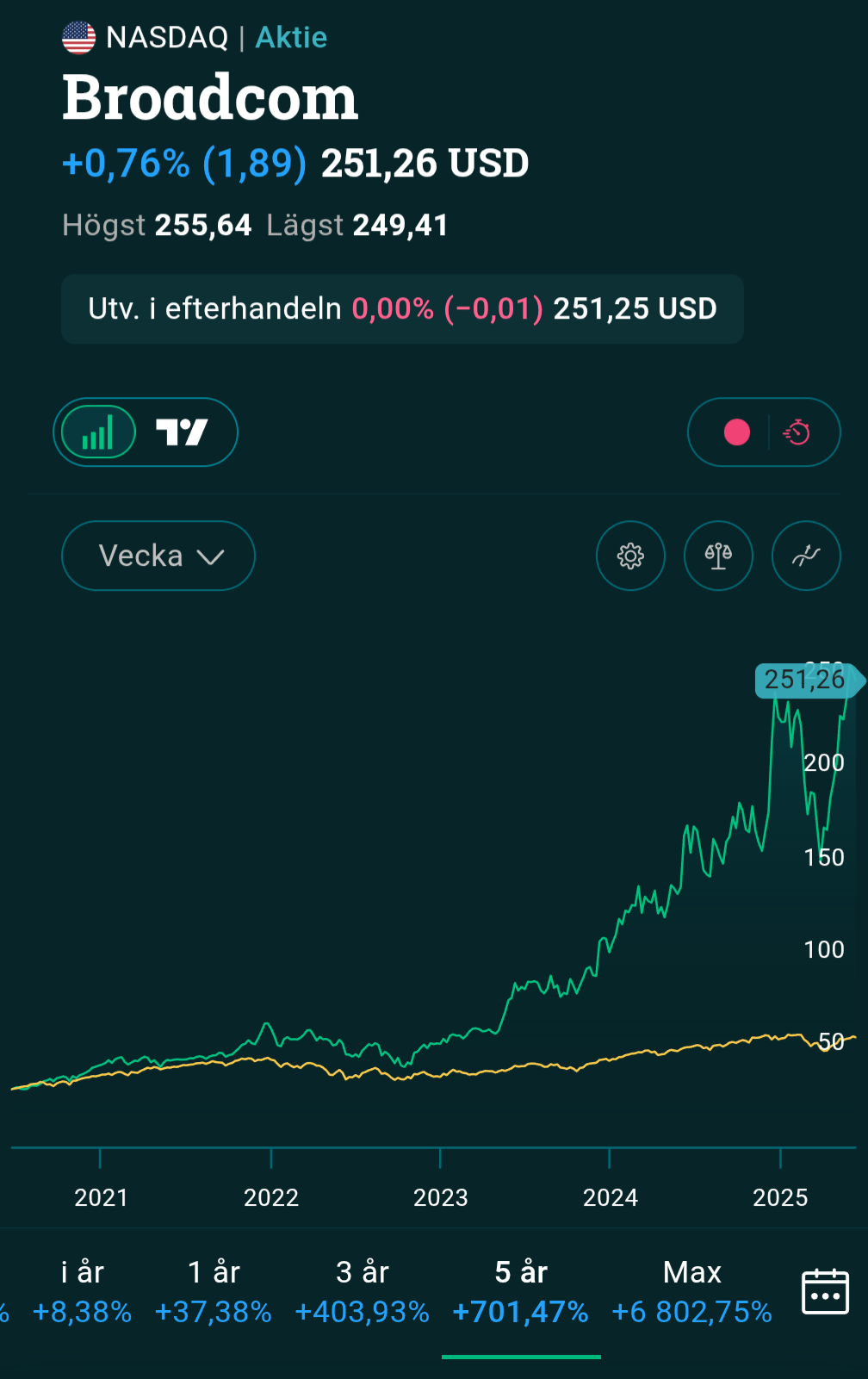Image resolution: width=868 pixels, height=1379 pixels.
Task: Open the Vecka interval dropdown
Action: pyautogui.click(x=158, y=556)
